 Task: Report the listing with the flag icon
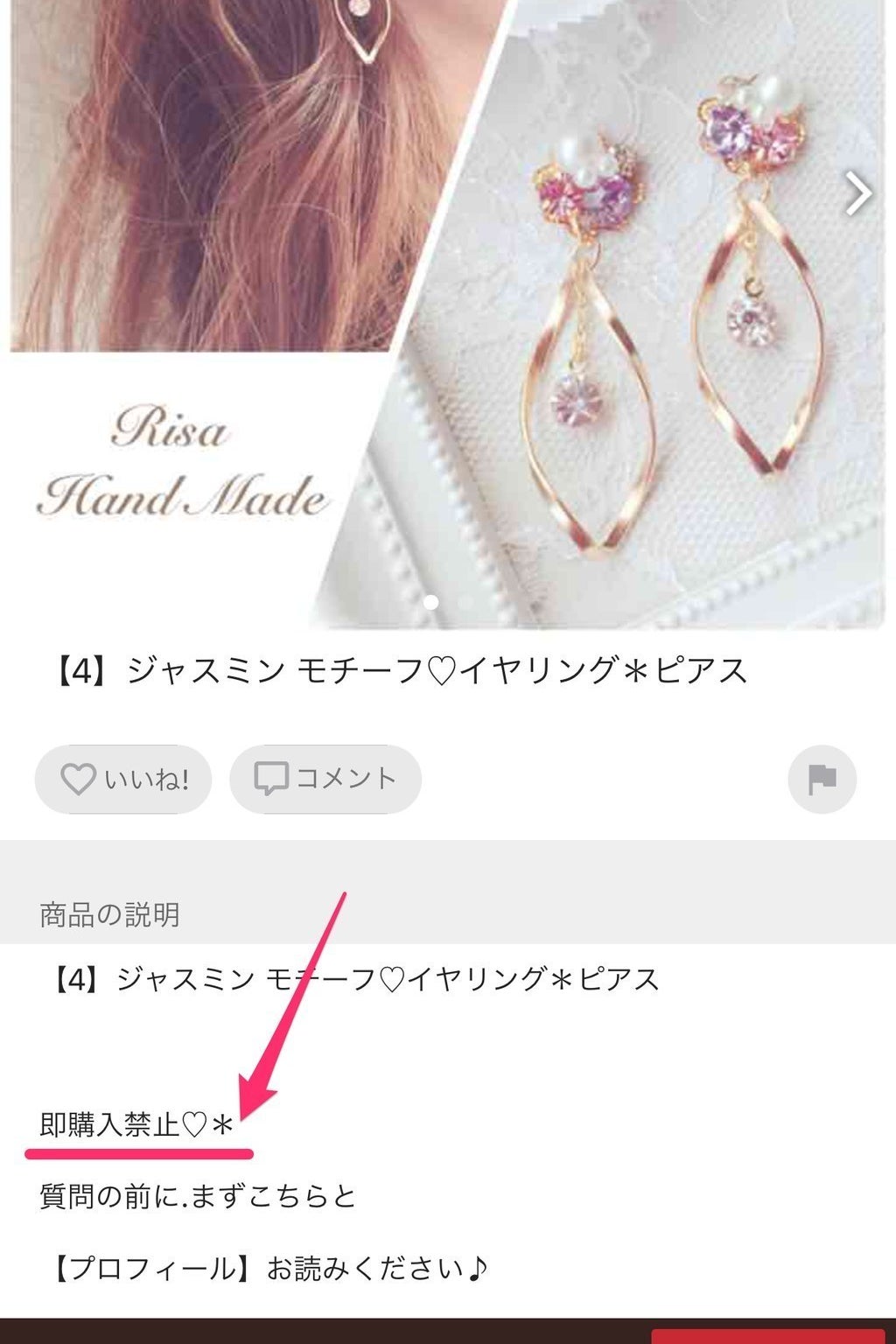pos(822,779)
